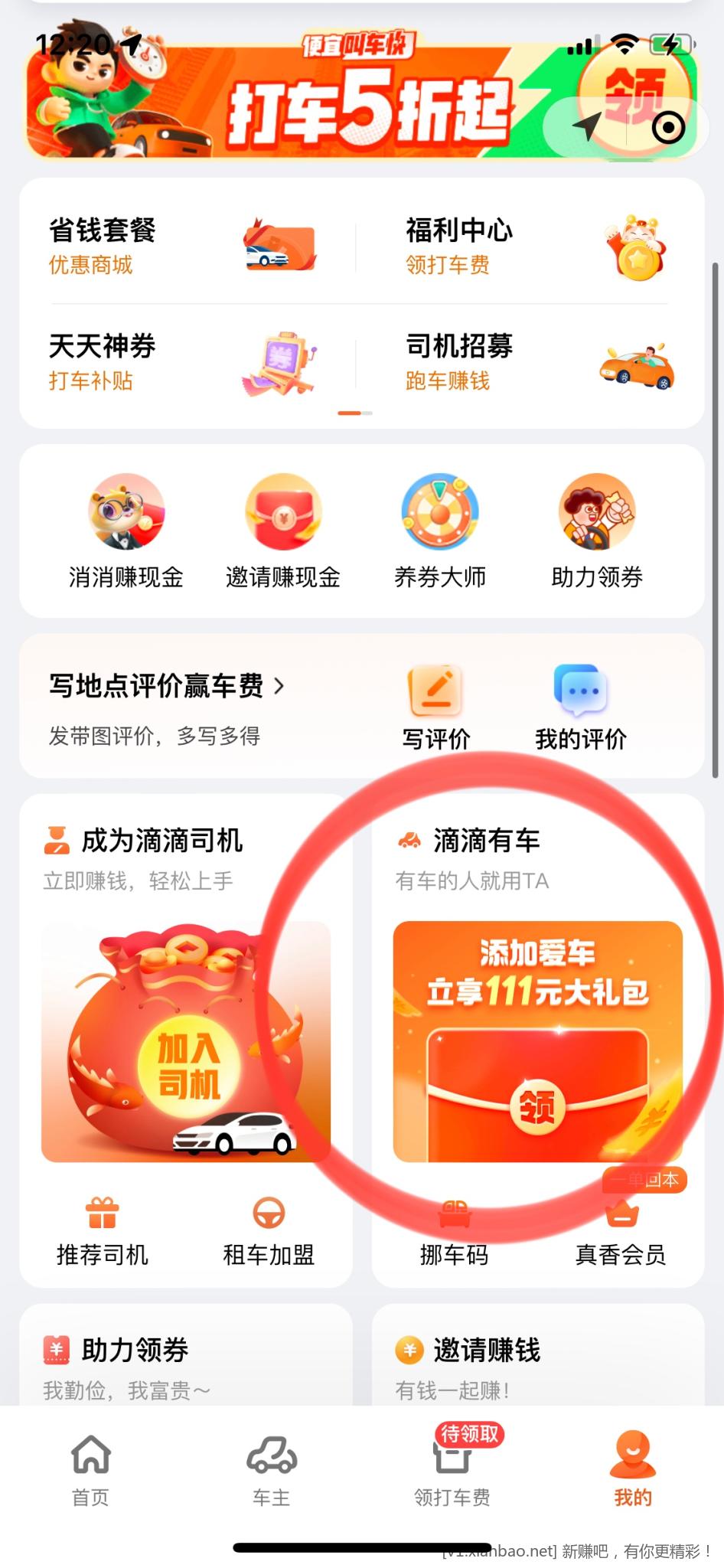Screen dimensions: 724x1568
Task: Tap the 加入司机 lucky bag banner
Action: tap(186, 1041)
